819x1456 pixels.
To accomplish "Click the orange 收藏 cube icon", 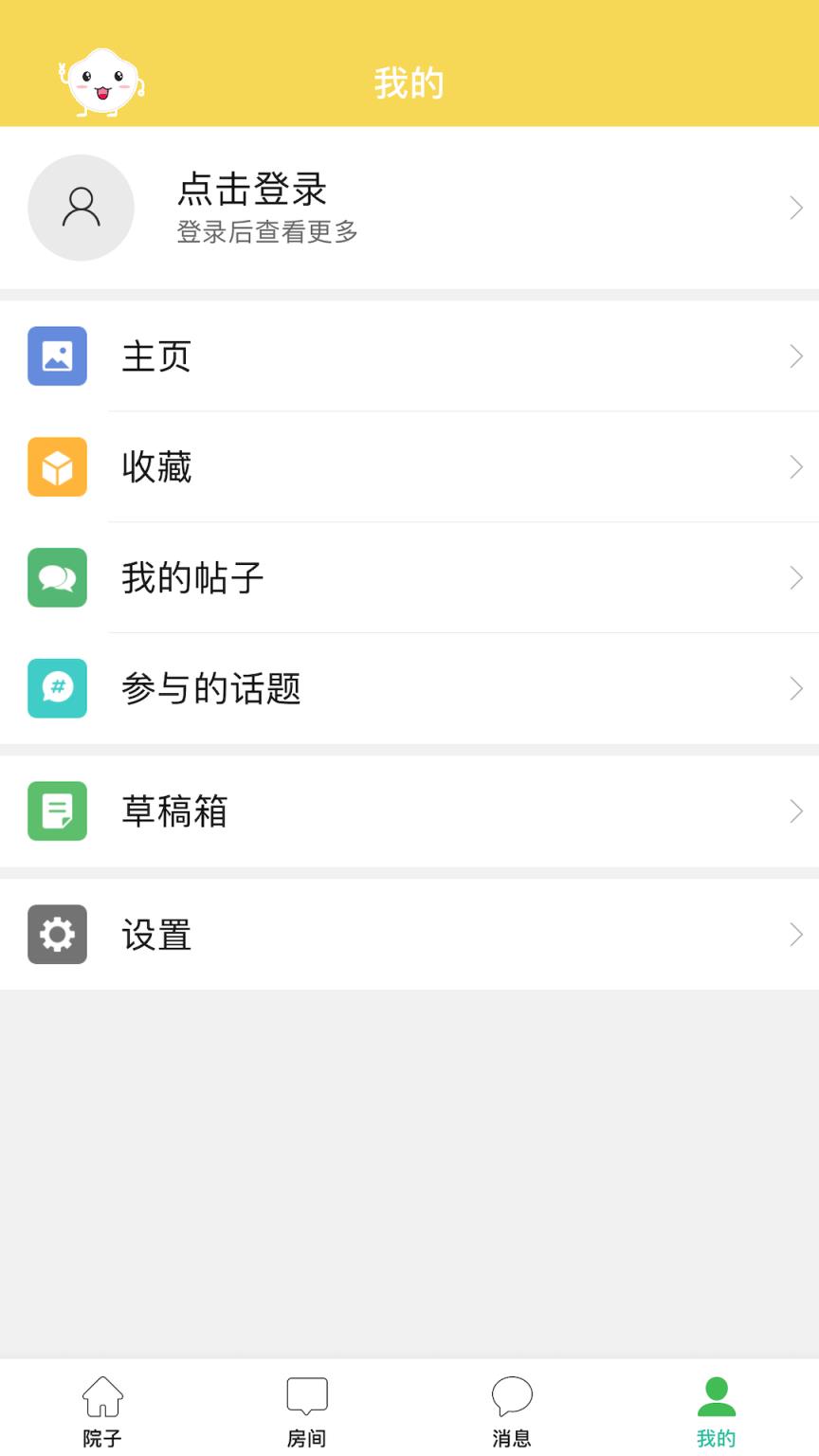I will tap(57, 466).
